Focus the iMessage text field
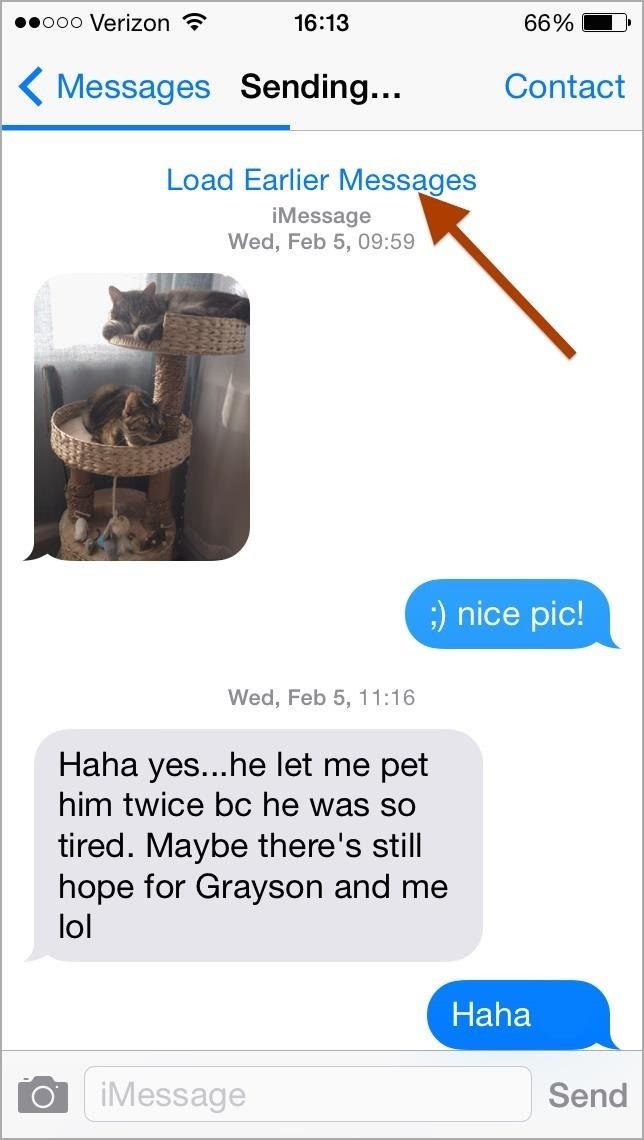This screenshot has height=1140, width=644. 307,1094
